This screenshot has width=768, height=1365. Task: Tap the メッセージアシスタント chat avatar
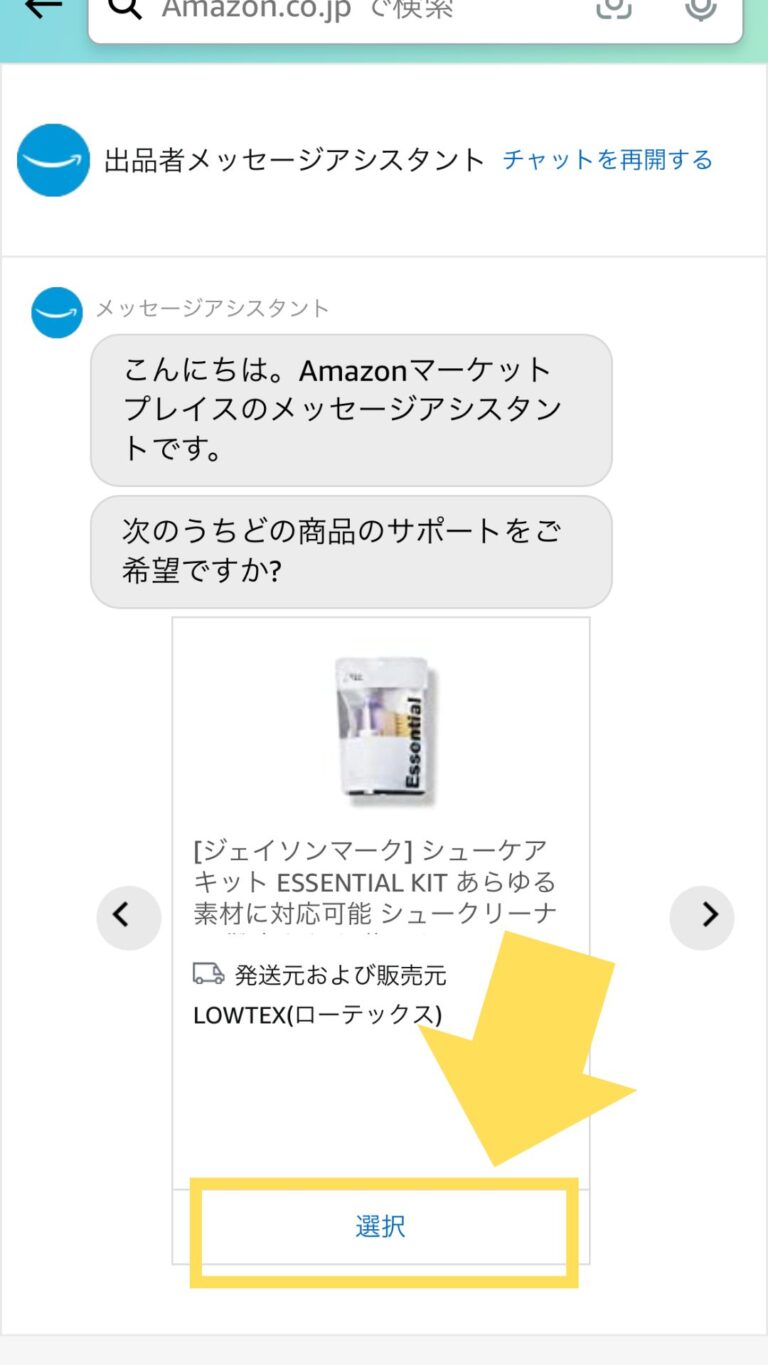(55, 312)
